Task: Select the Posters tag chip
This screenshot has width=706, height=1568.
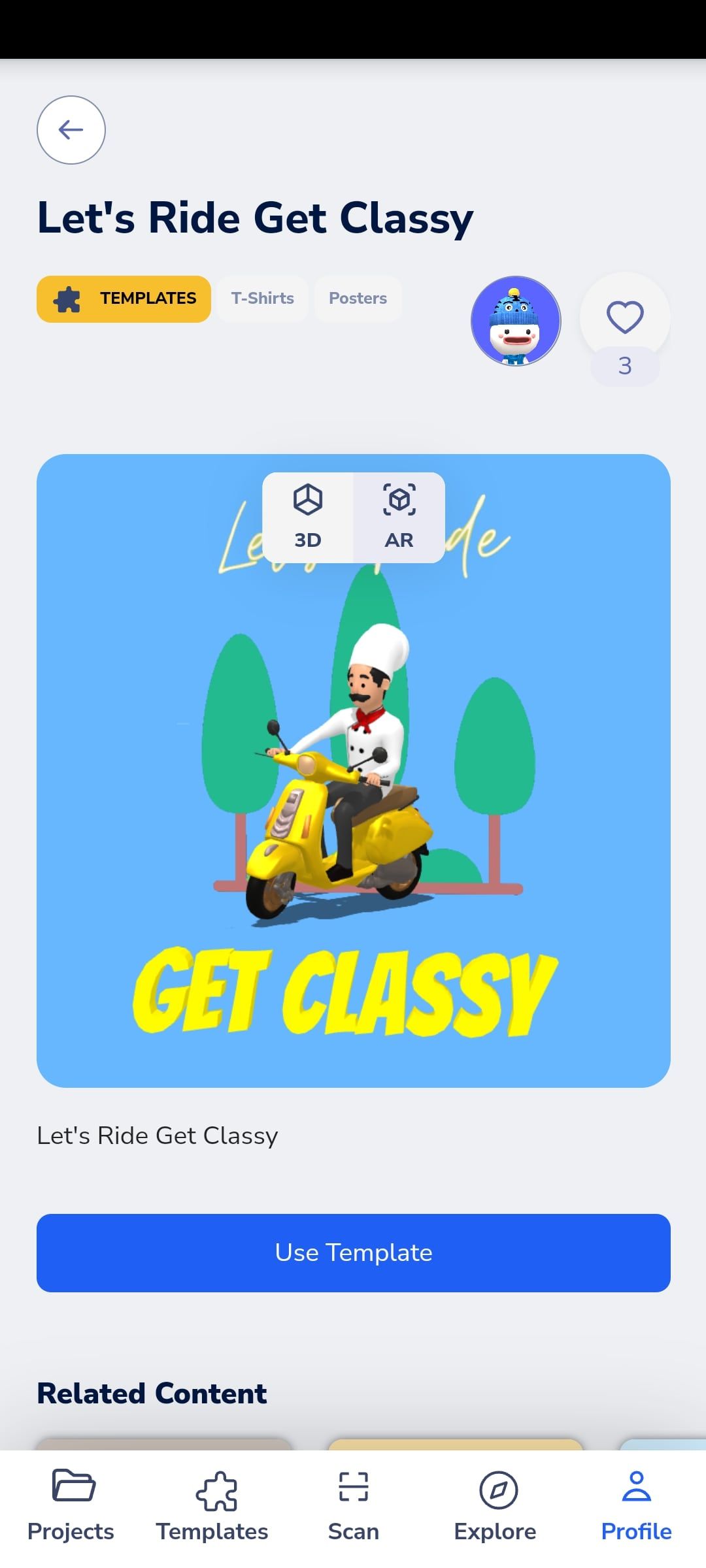Action: [x=358, y=299]
